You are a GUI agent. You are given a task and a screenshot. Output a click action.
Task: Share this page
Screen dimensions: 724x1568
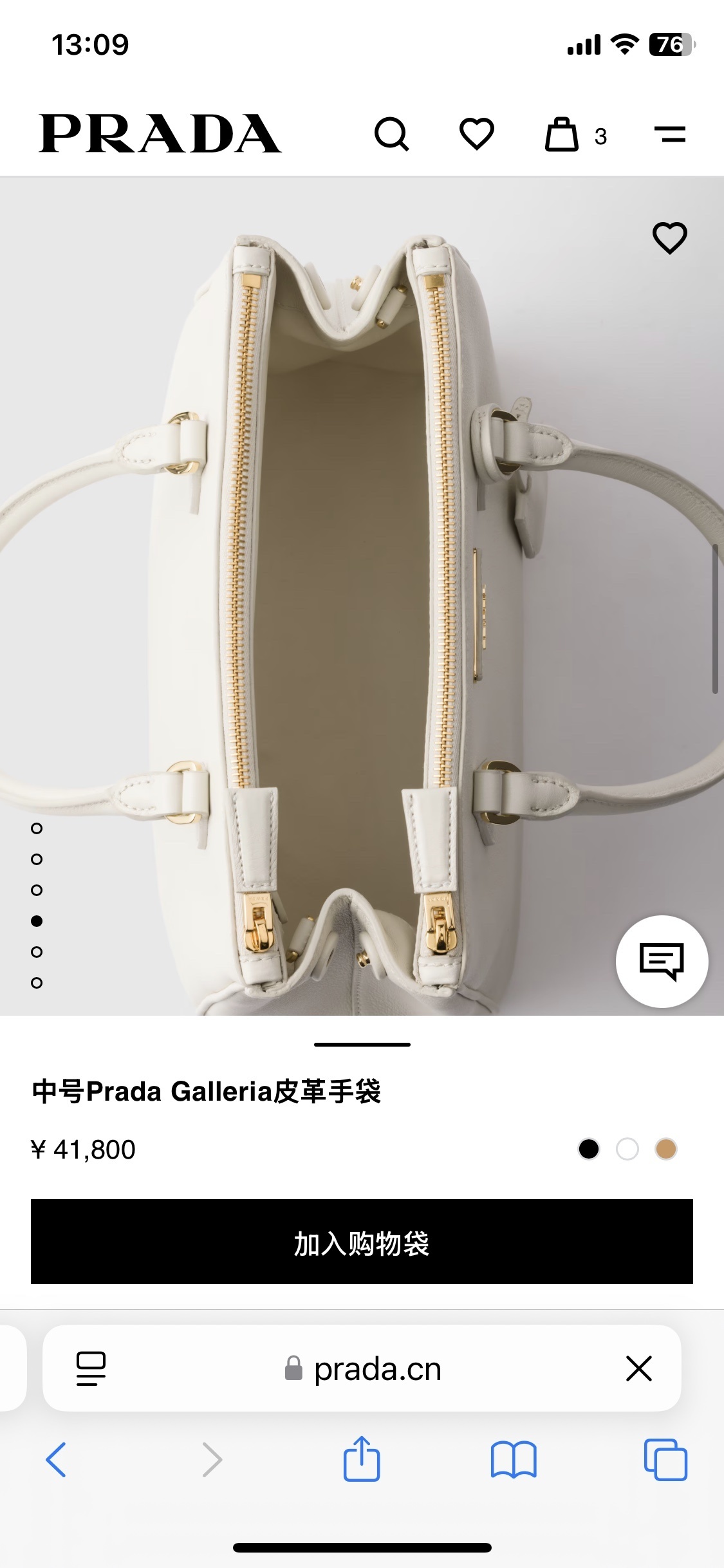(362, 1460)
